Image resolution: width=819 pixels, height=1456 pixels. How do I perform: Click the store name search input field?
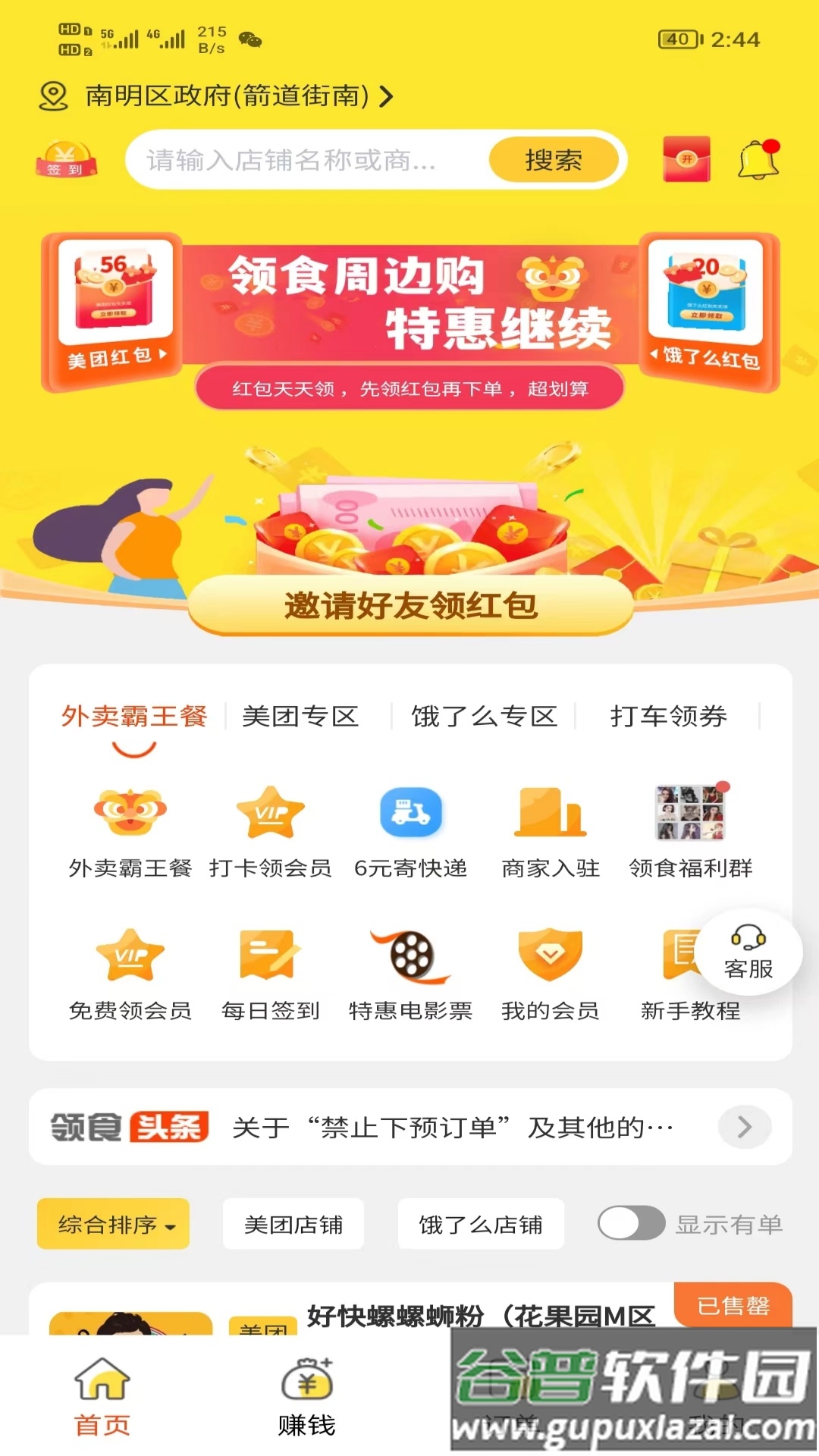click(303, 160)
